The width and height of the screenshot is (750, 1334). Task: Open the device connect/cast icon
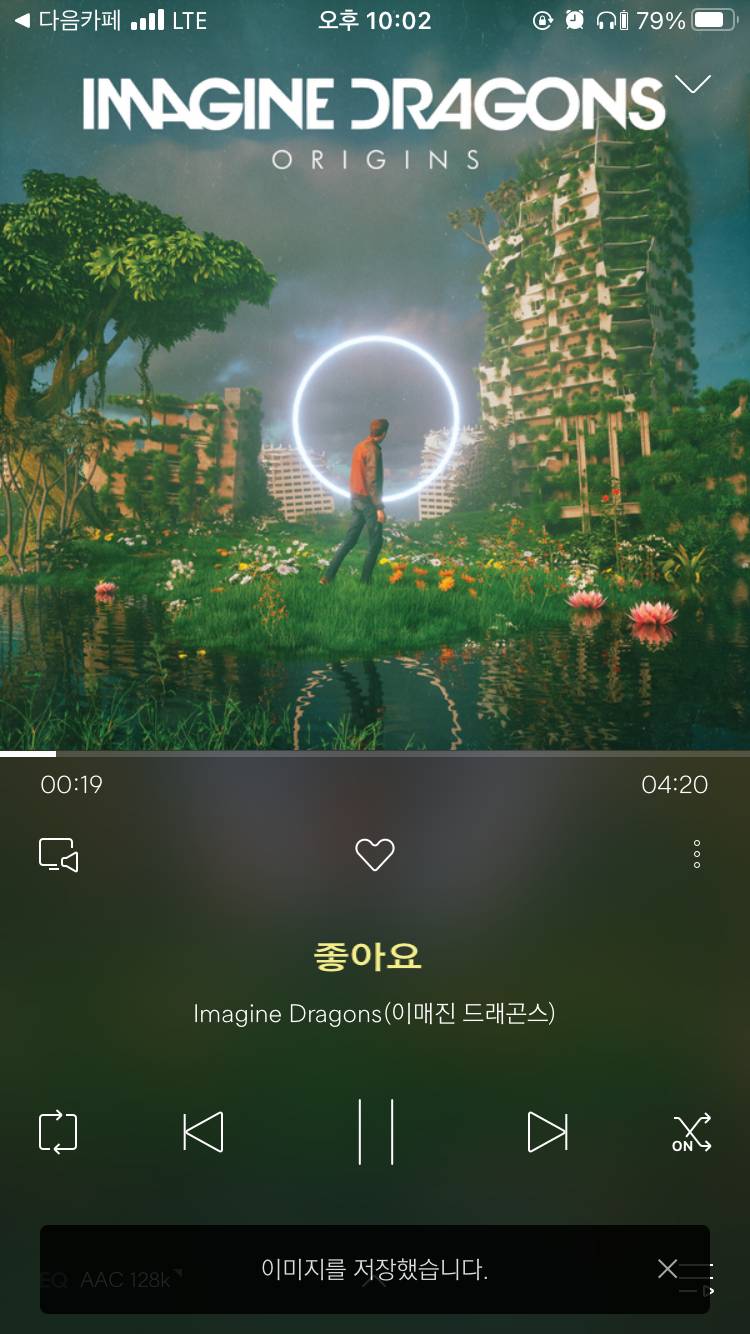pyautogui.click(x=58, y=855)
